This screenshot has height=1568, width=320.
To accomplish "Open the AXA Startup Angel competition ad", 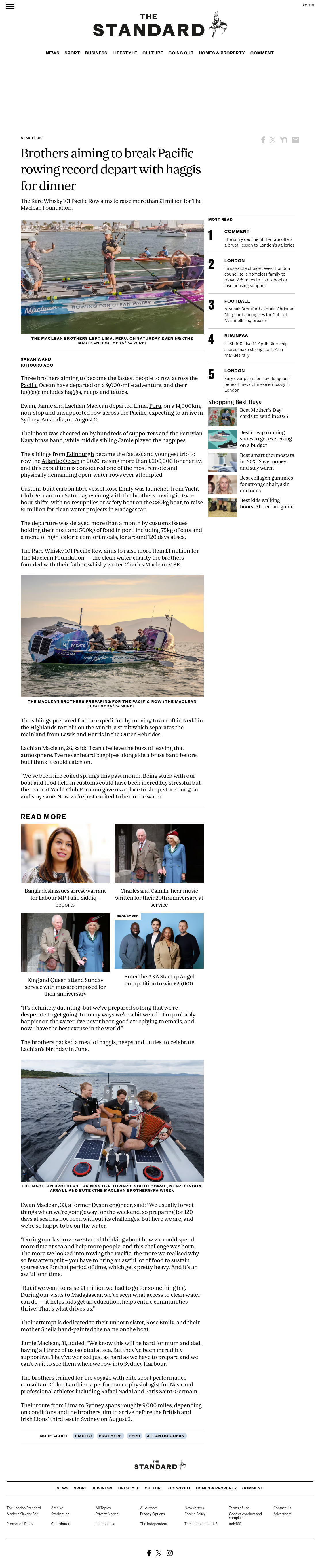I will coord(159,980).
